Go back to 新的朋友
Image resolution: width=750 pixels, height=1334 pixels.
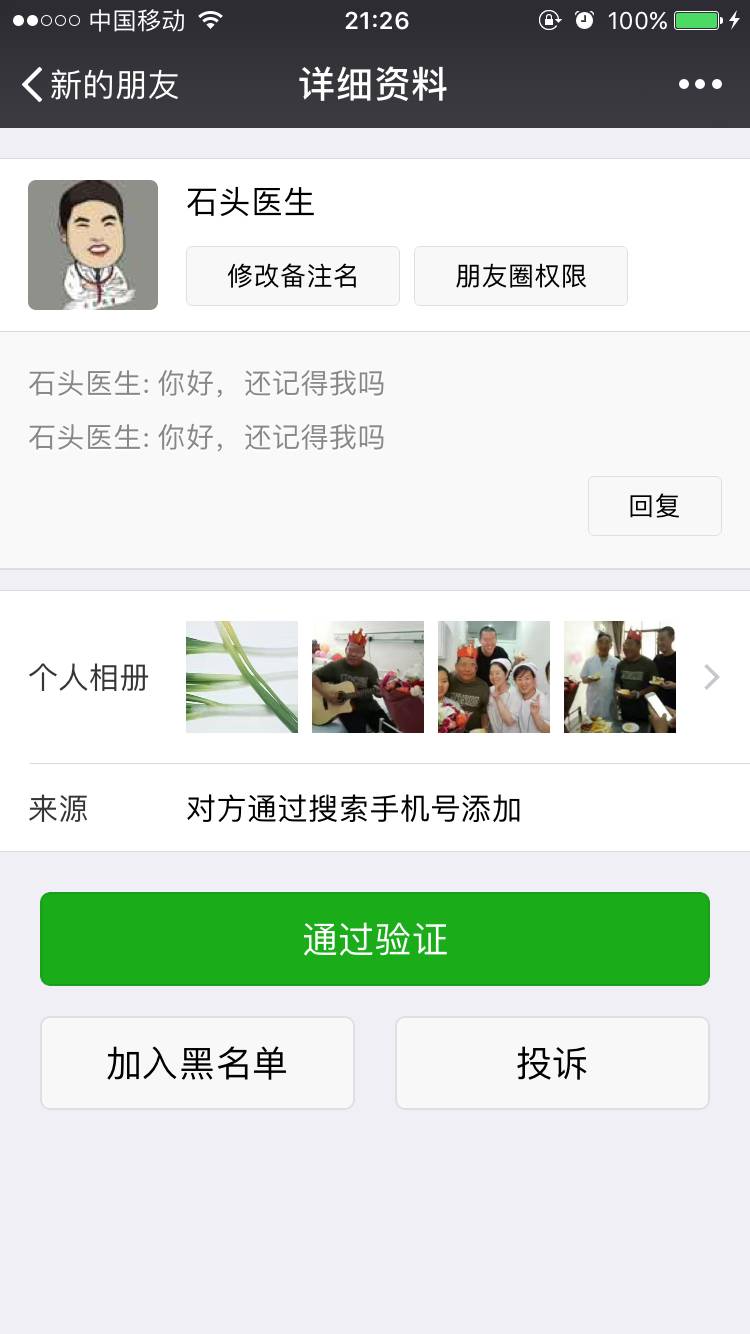(x=100, y=85)
